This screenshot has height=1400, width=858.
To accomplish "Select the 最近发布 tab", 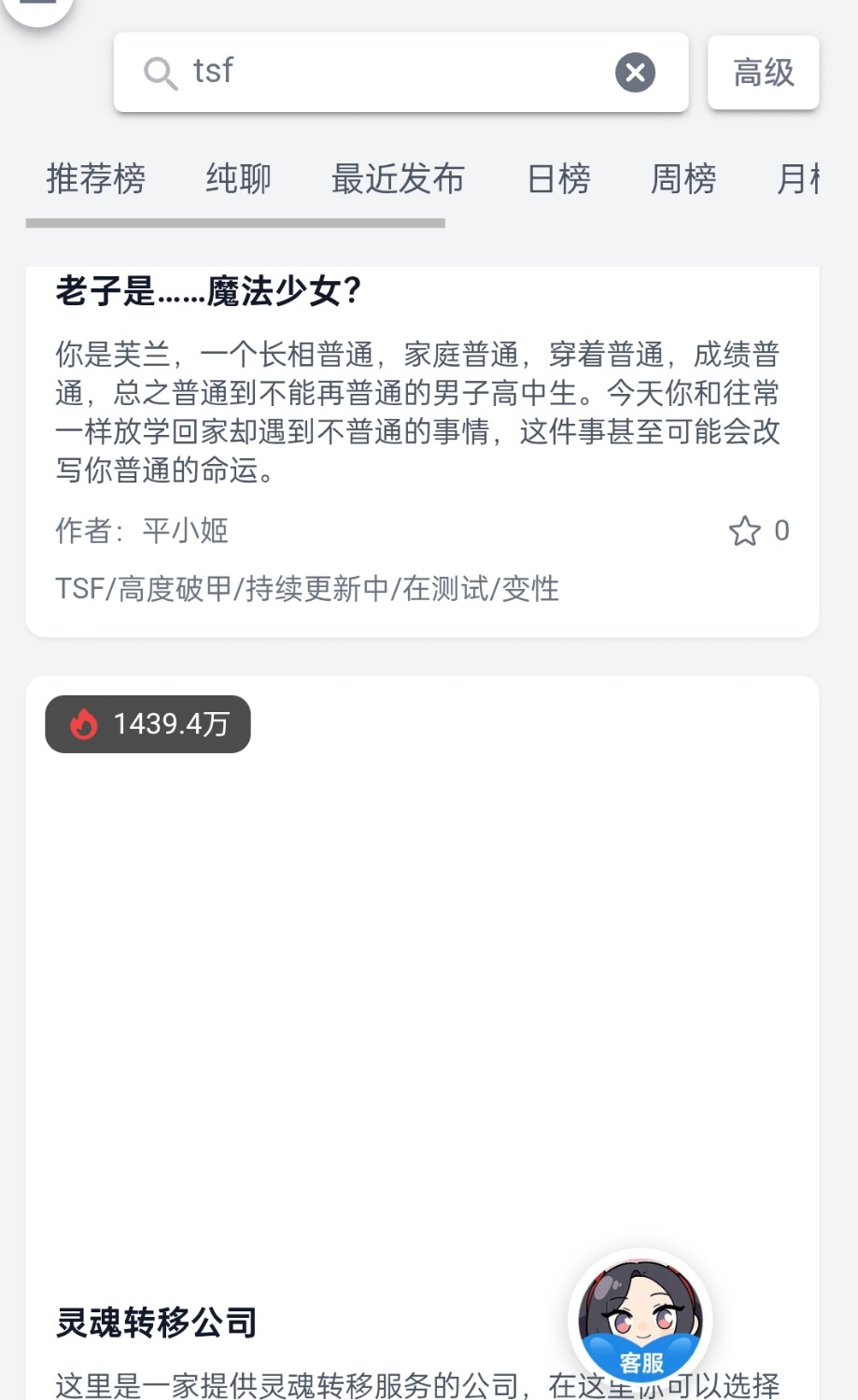I will pyautogui.click(x=398, y=178).
